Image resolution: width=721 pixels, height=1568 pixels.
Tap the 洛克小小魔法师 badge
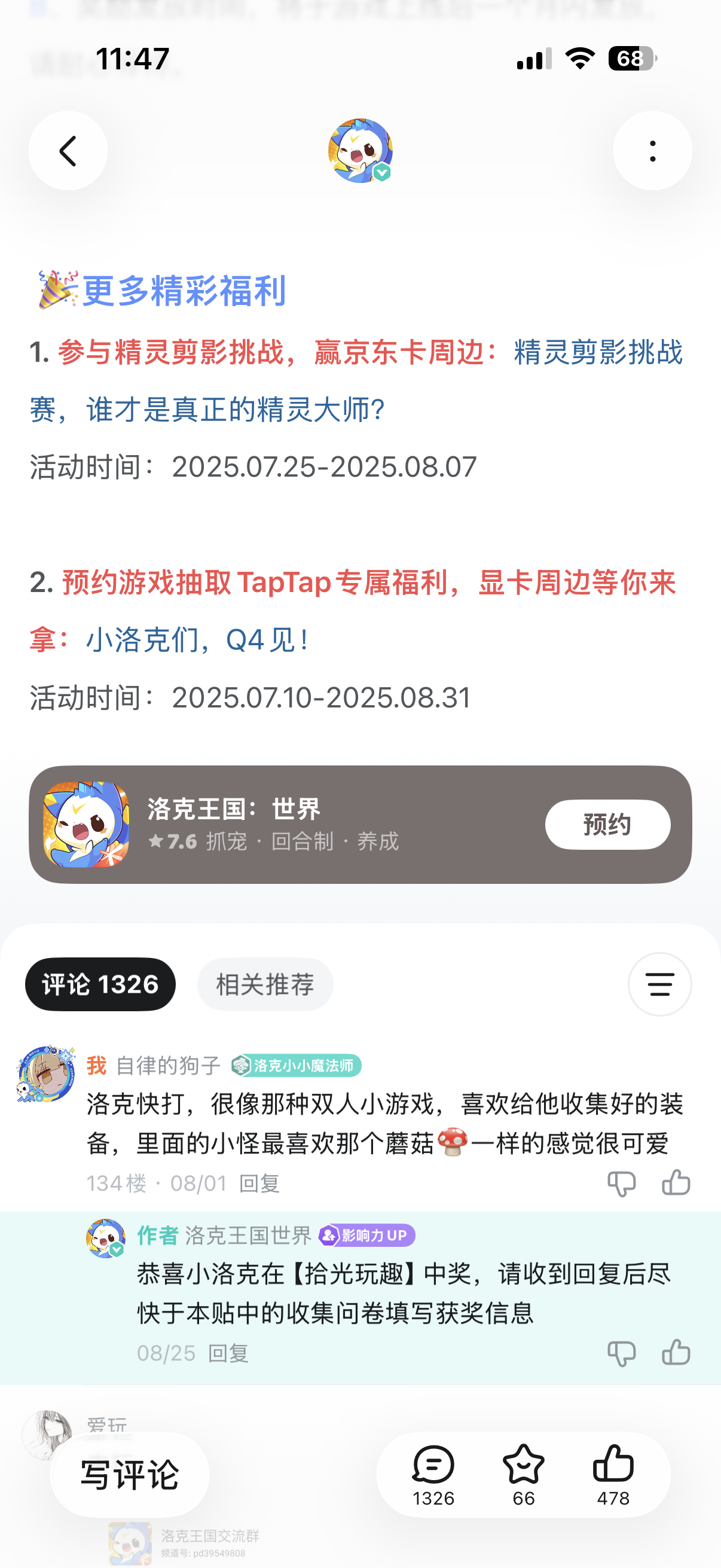(296, 1066)
